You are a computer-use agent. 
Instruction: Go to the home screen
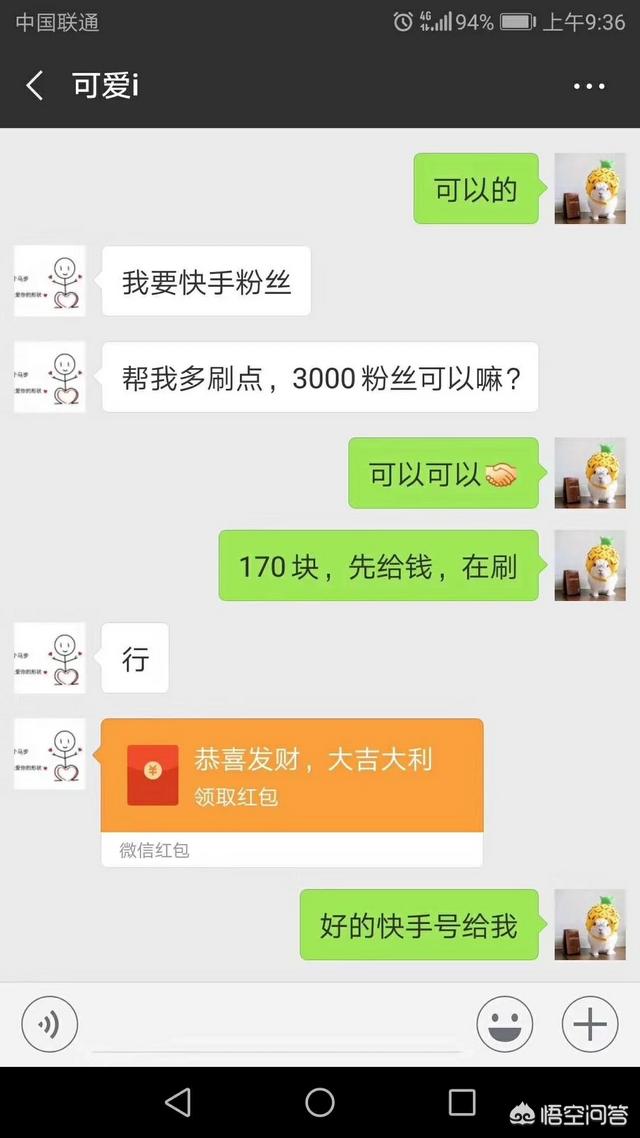click(320, 1103)
